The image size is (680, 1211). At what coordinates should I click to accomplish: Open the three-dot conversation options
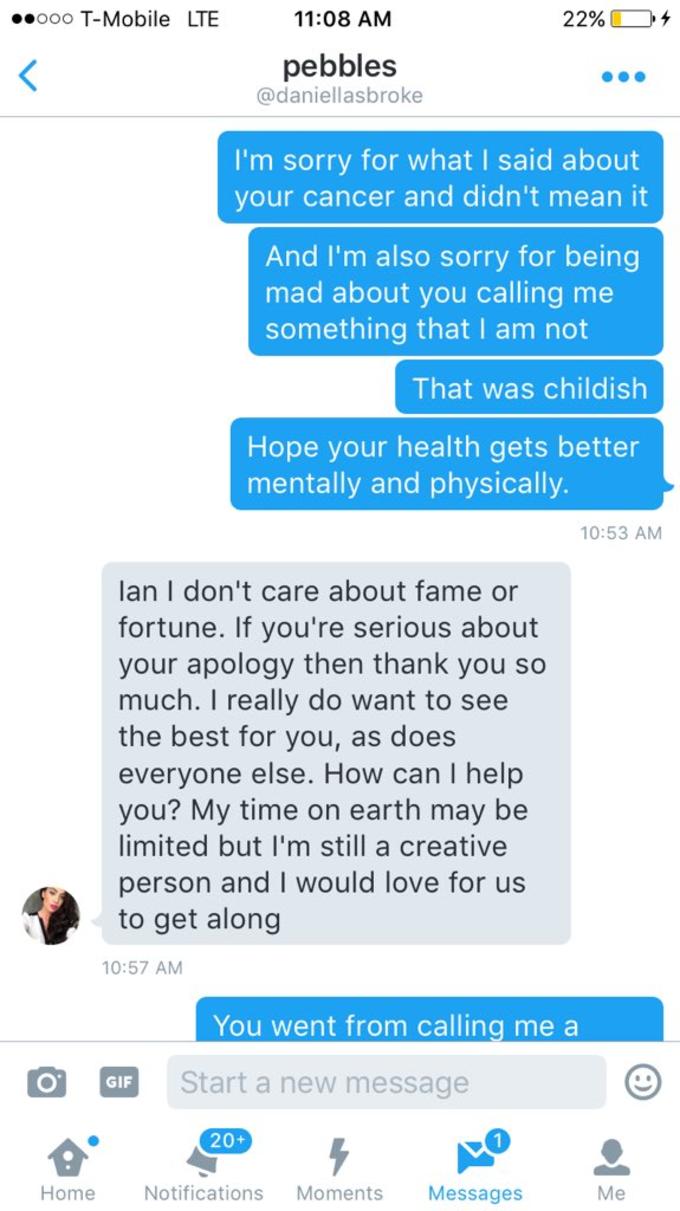click(623, 77)
